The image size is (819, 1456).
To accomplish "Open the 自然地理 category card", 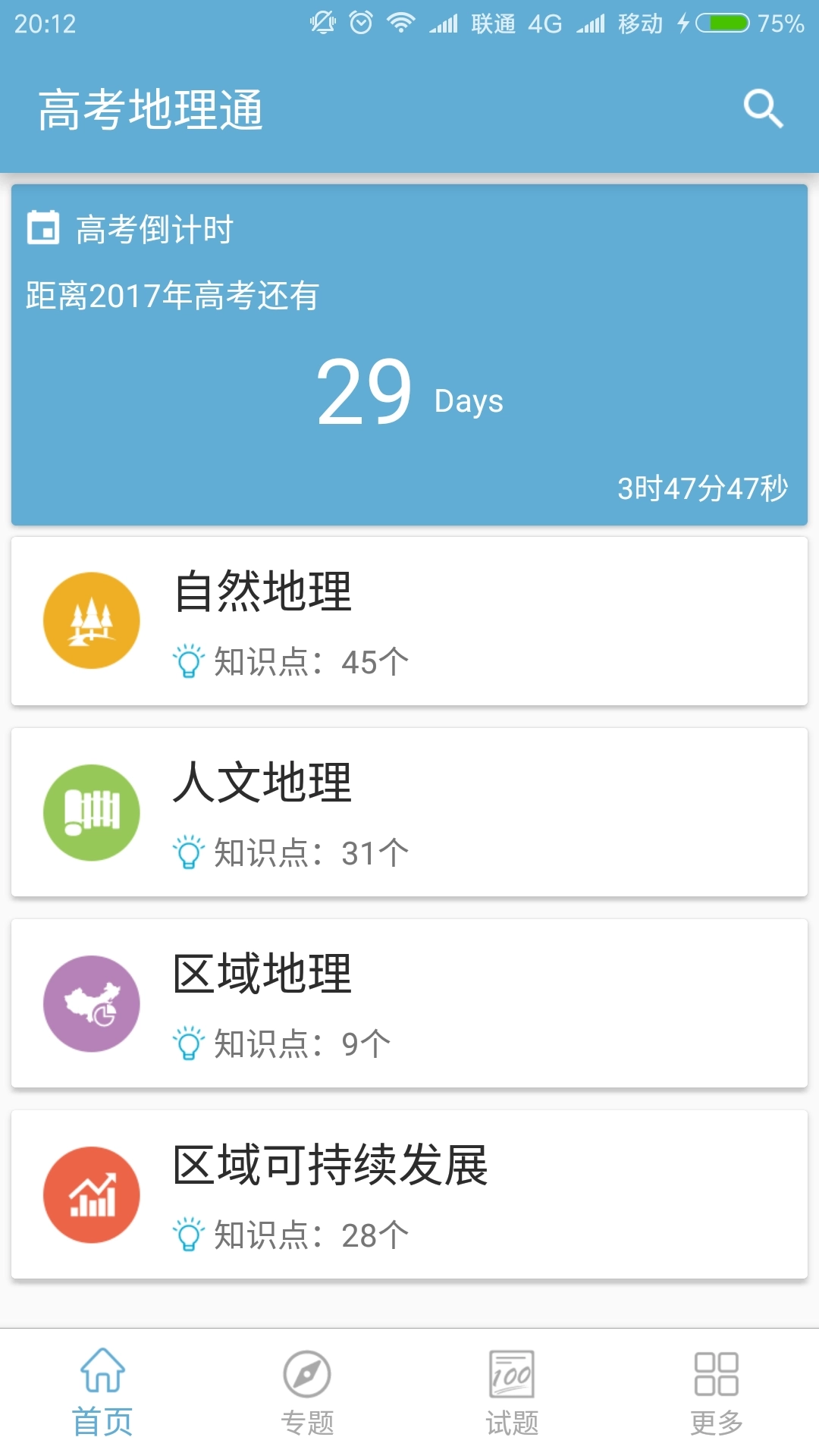I will [409, 620].
